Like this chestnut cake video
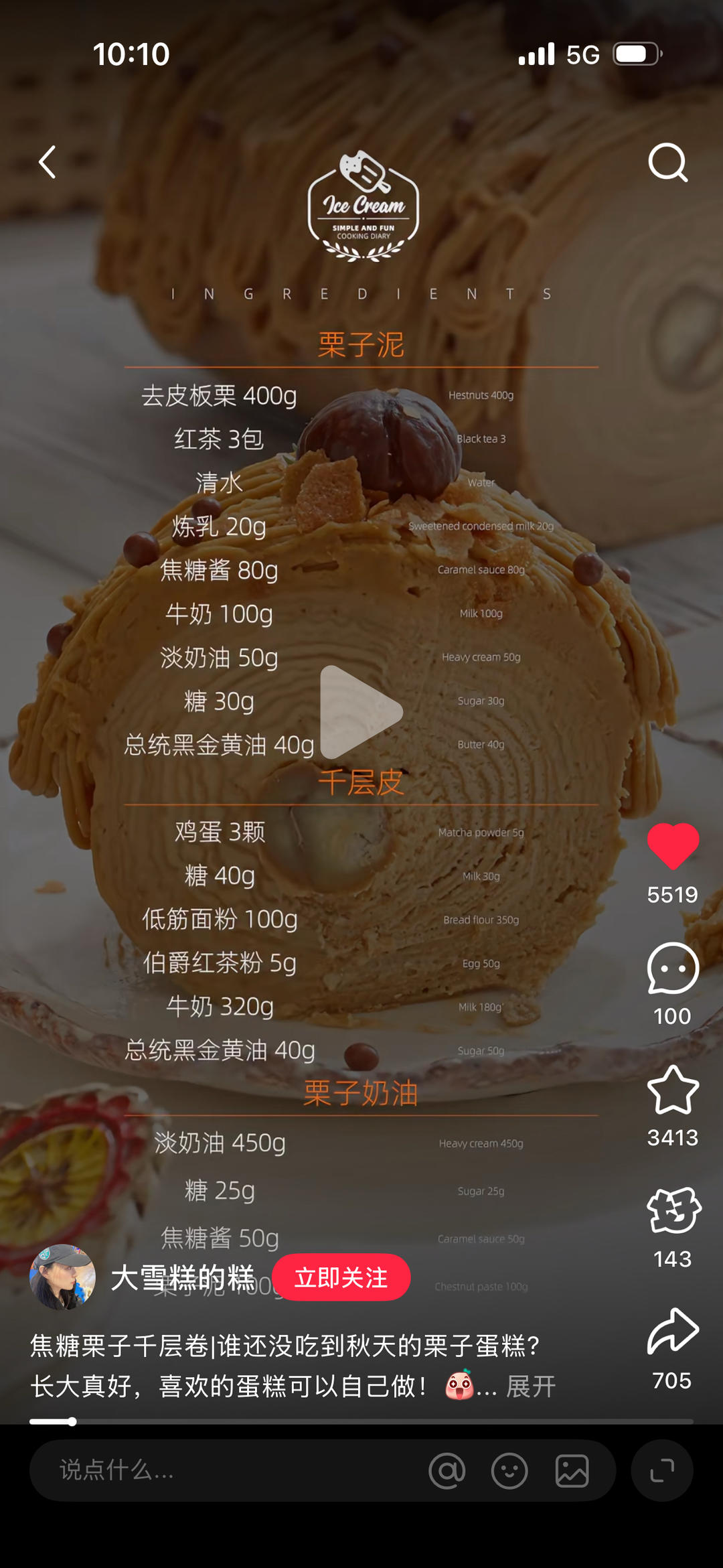723x1568 pixels. (673, 846)
